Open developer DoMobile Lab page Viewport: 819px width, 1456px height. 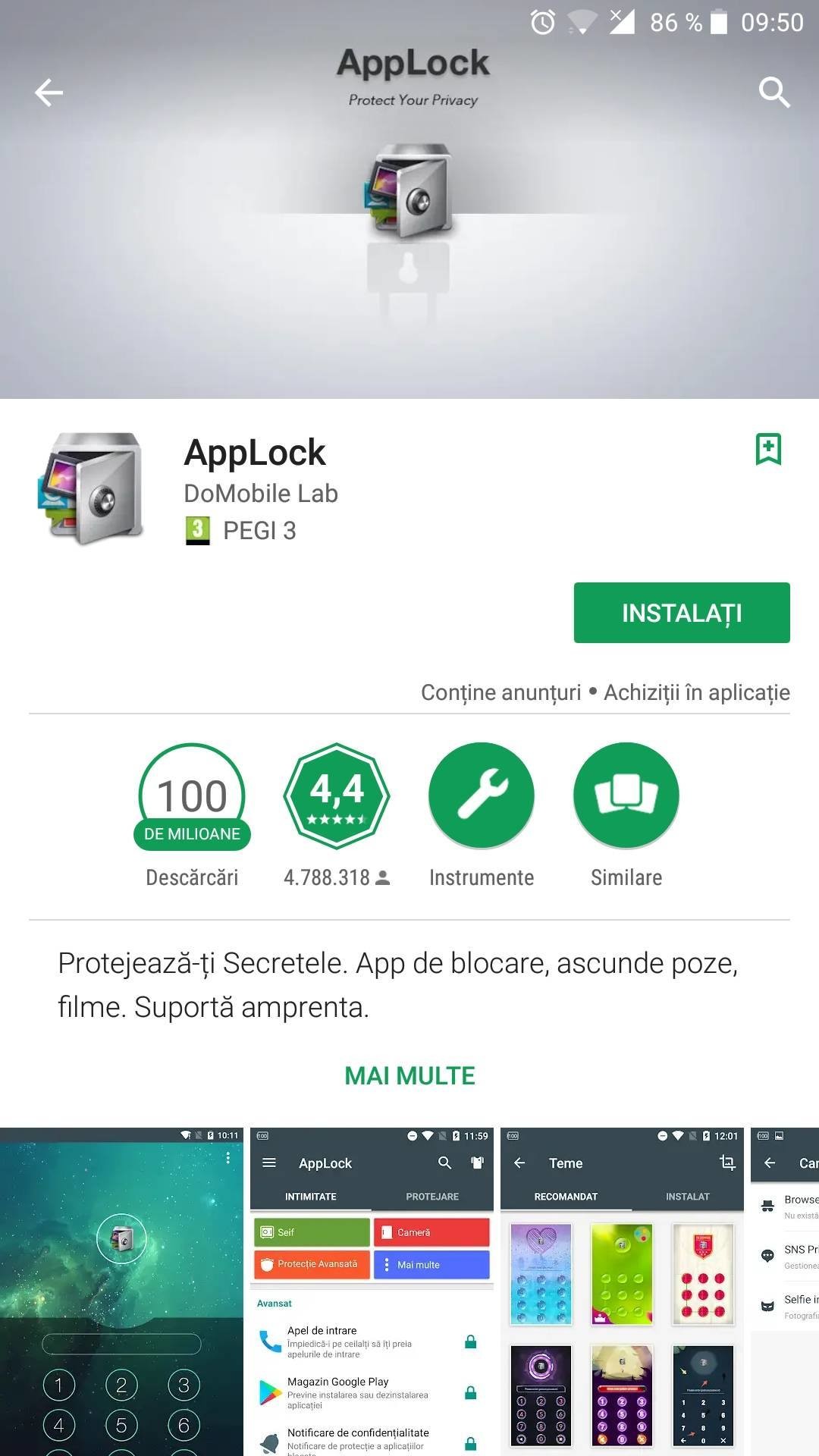coord(261,494)
